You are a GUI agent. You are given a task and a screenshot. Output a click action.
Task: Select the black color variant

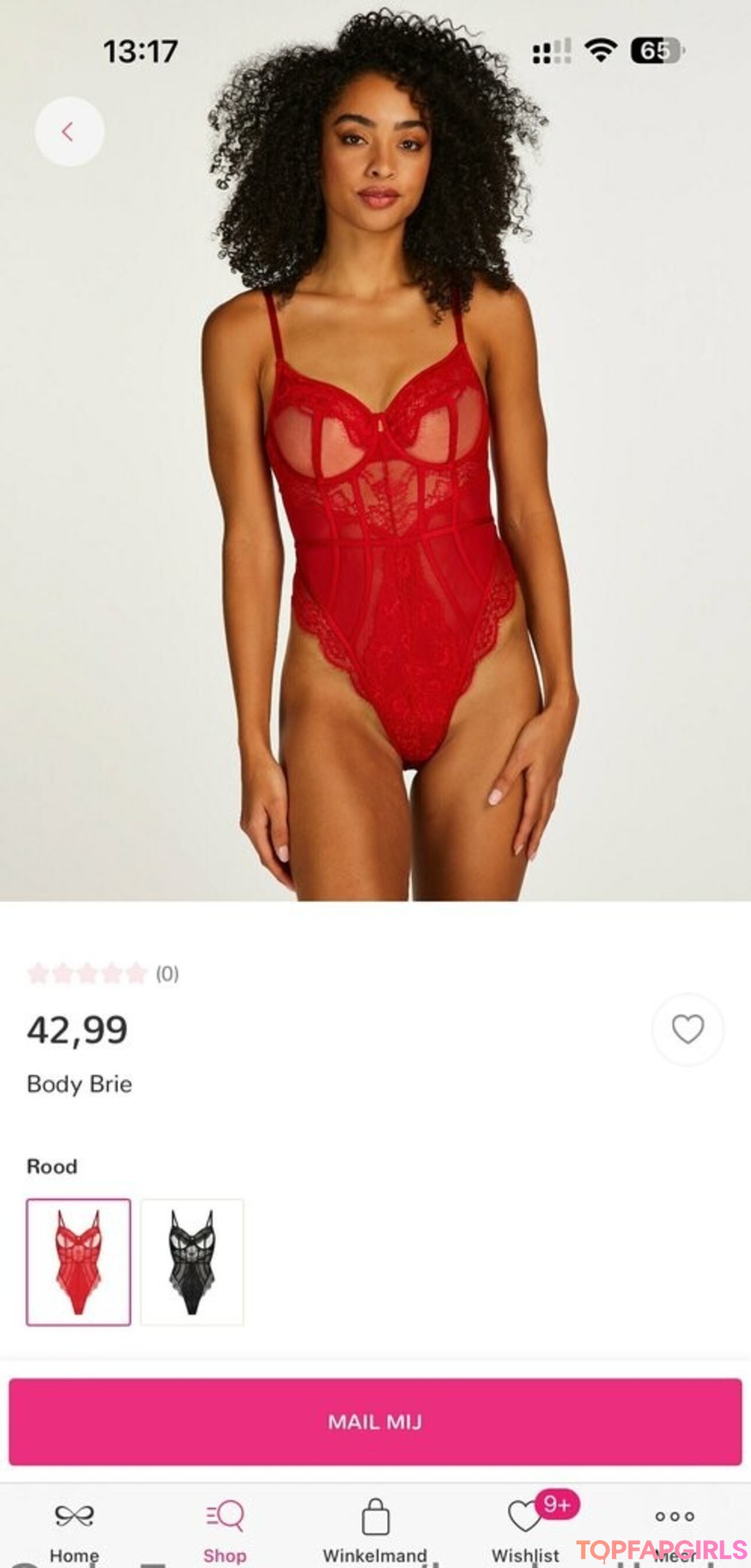coord(192,1261)
